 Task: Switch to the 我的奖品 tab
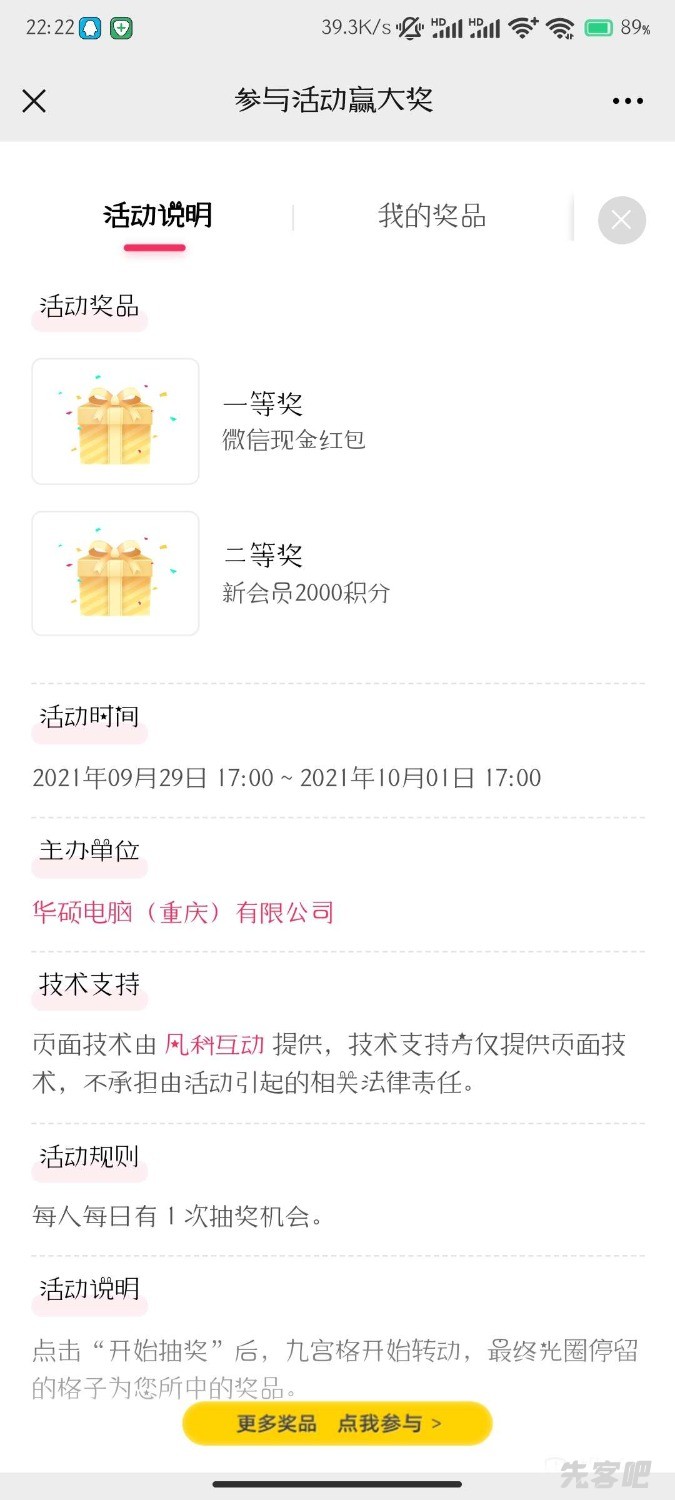(432, 216)
